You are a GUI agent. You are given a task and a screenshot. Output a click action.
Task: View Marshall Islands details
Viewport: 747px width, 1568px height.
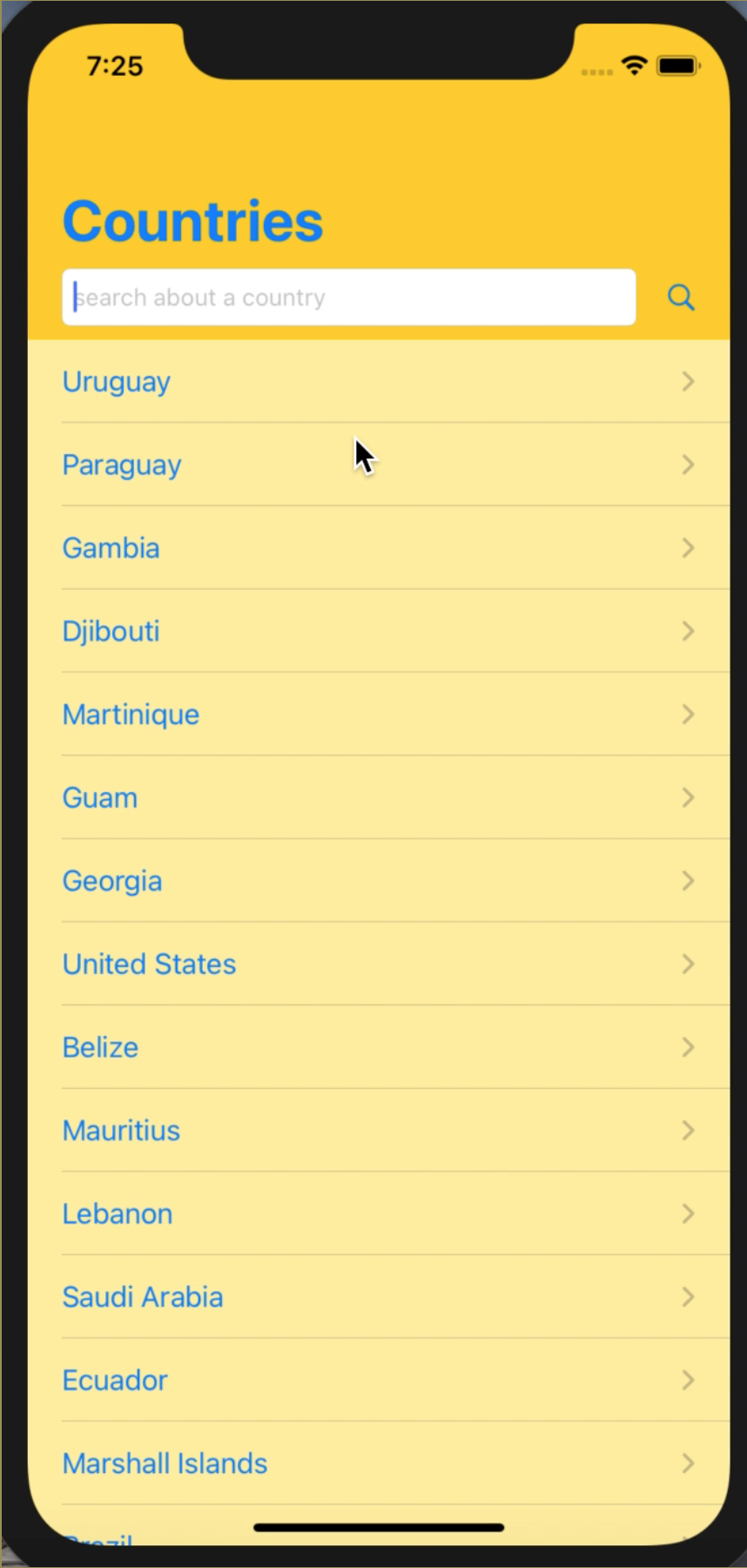pos(165,1463)
